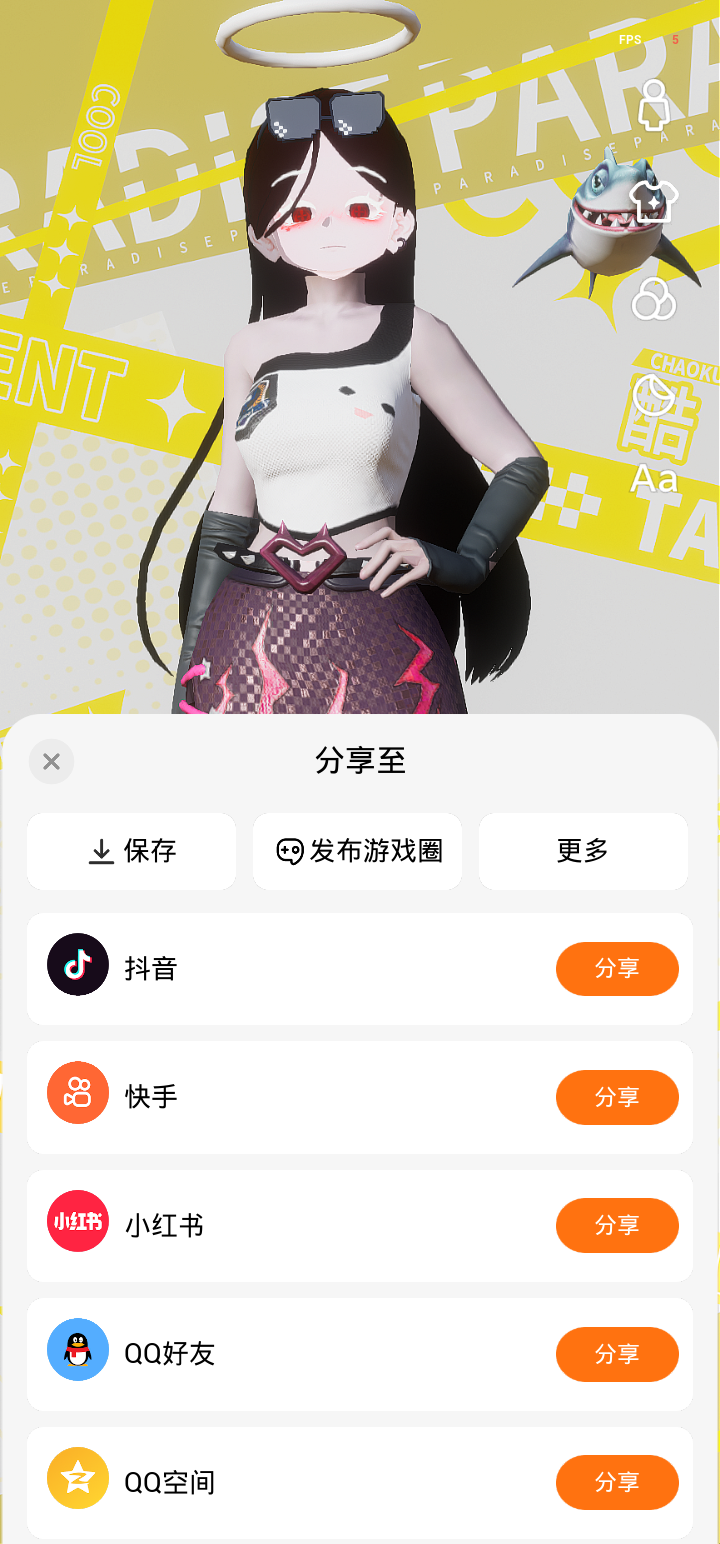Save the image with 保存

132,851
